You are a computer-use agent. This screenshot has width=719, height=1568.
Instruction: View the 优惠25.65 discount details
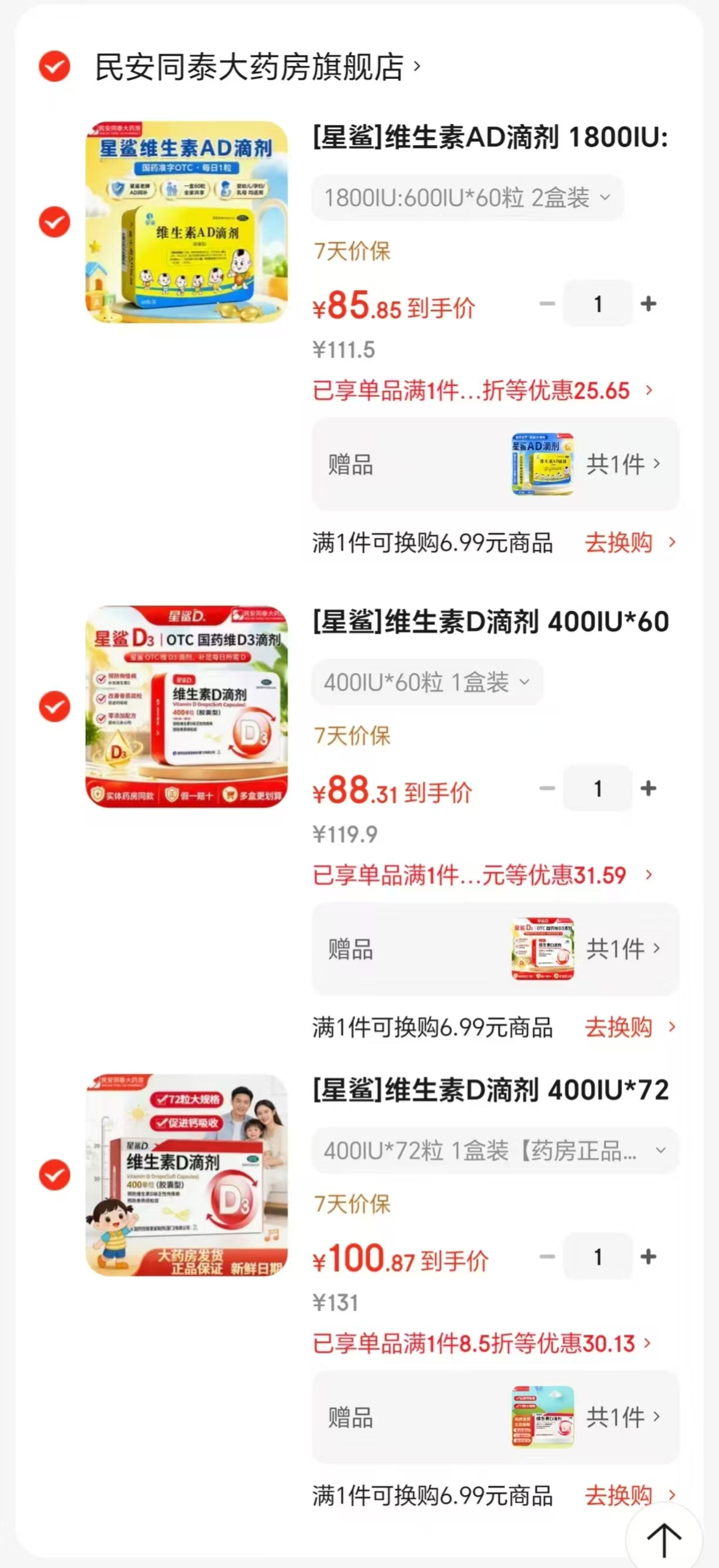click(482, 390)
